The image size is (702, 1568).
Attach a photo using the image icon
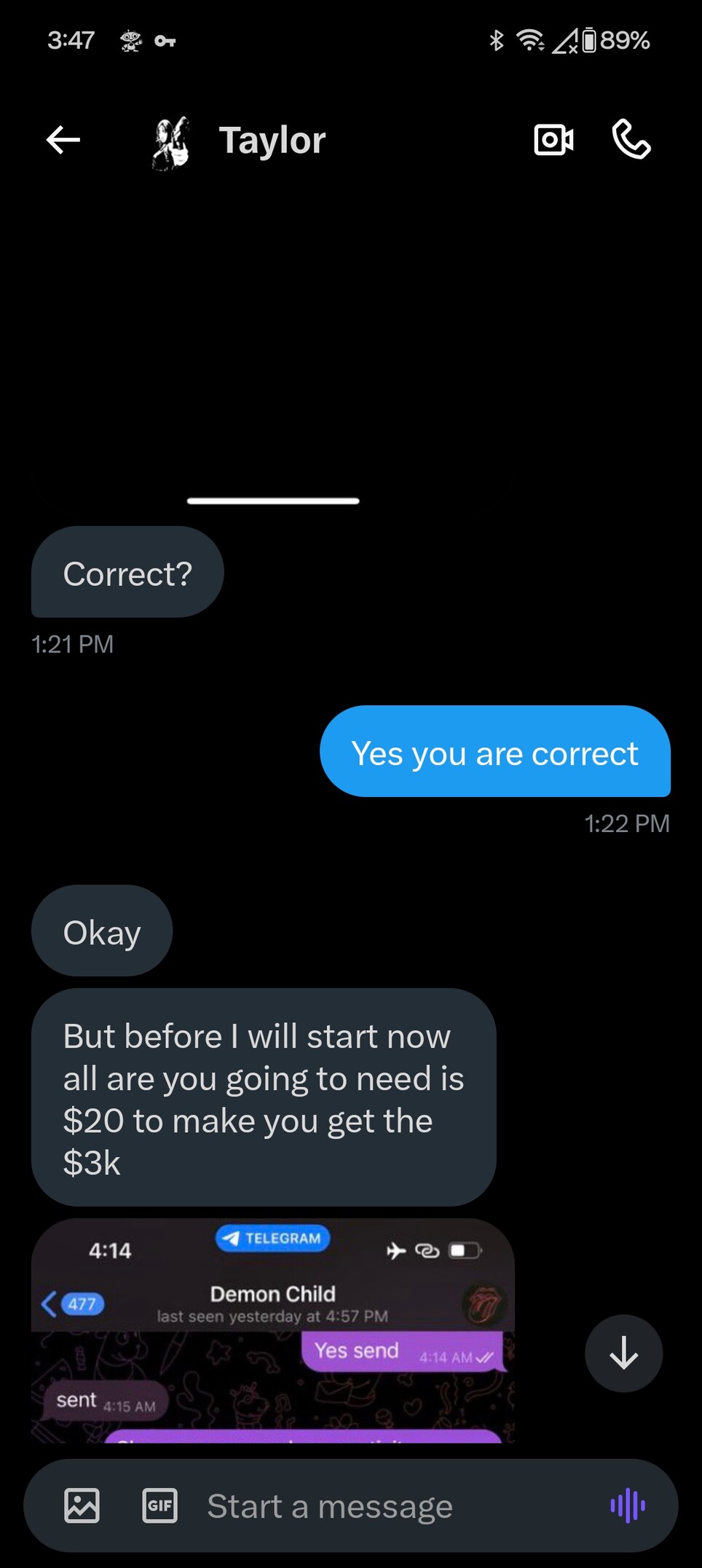82,1505
